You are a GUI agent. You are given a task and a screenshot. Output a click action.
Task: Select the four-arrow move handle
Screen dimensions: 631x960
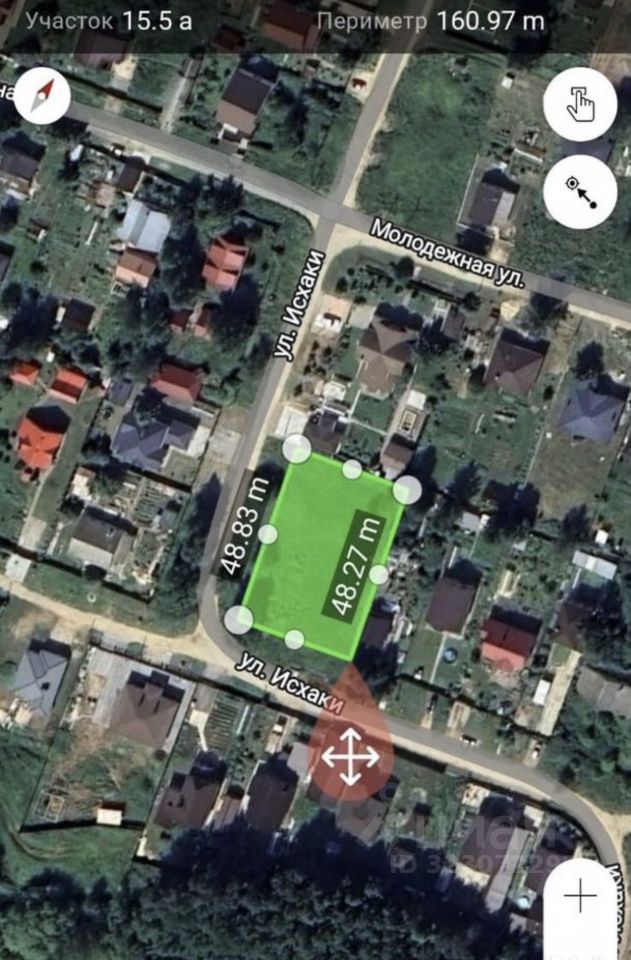[350, 756]
